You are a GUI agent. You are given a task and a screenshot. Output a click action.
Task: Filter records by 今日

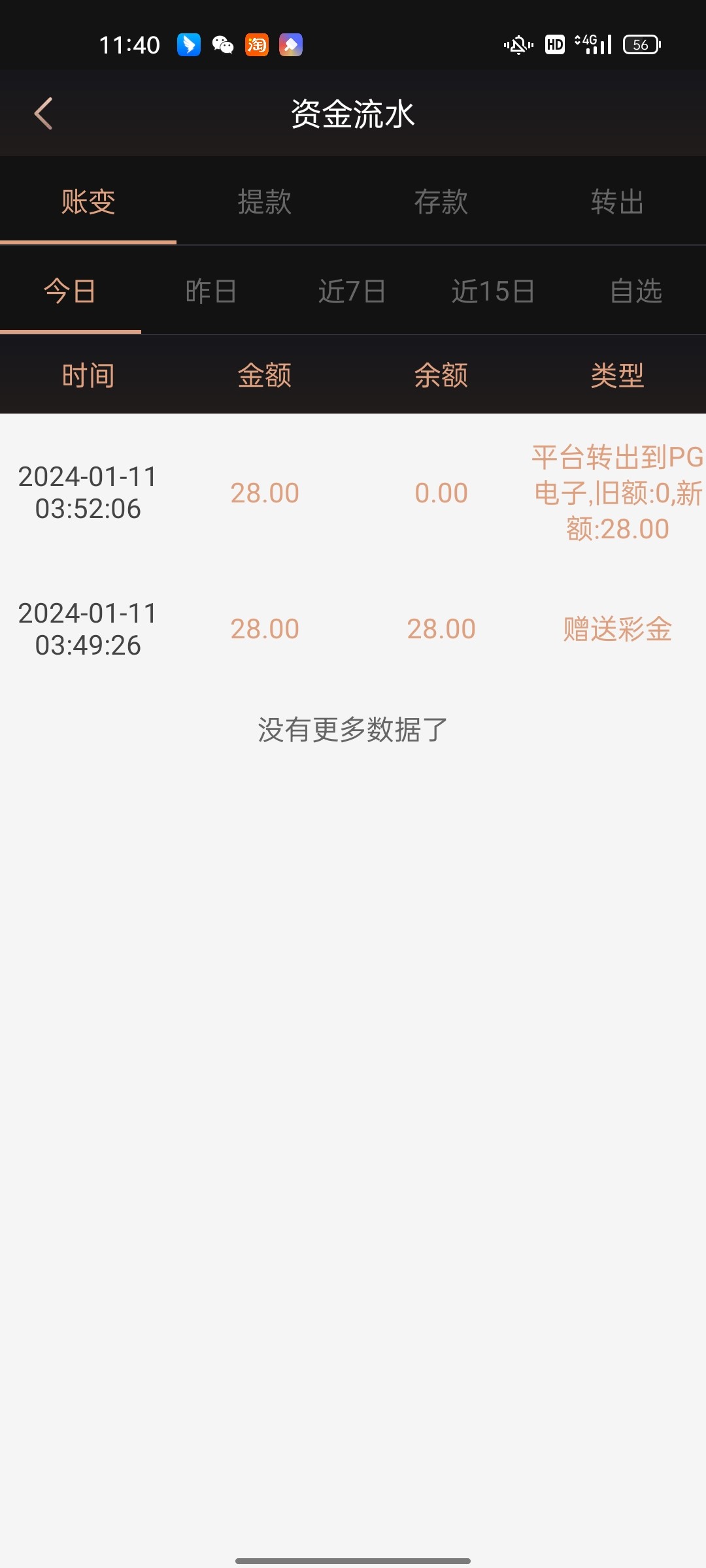[70, 291]
